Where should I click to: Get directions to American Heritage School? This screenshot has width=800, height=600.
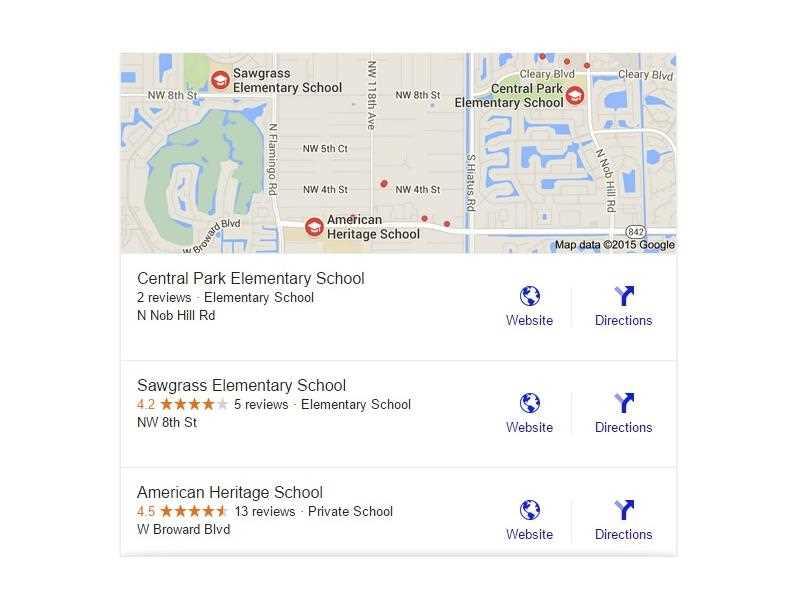623,519
